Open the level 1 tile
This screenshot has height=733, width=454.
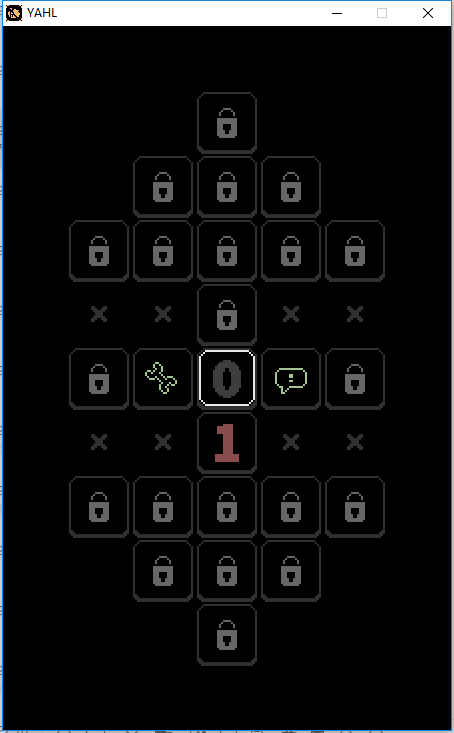pyautogui.click(x=227, y=443)
